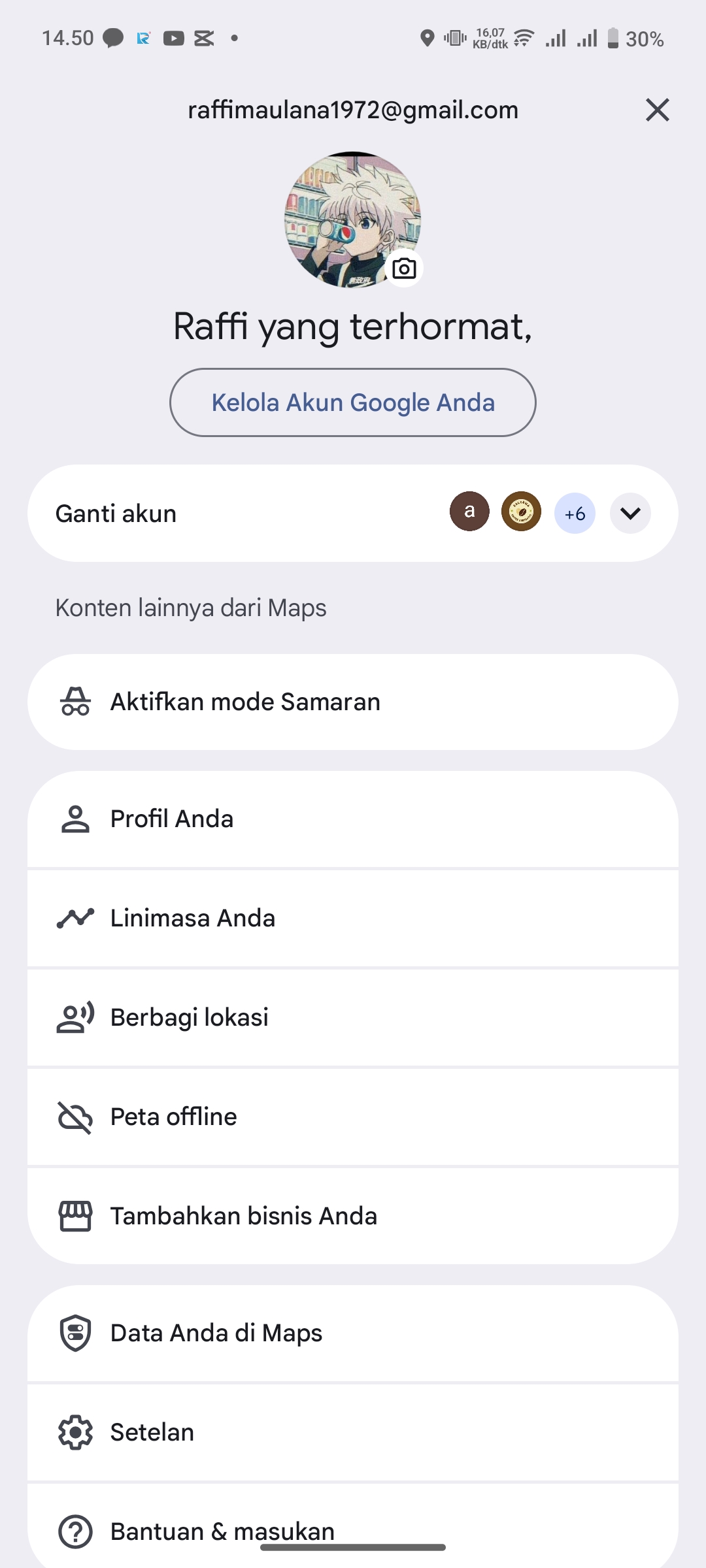Go to Peta offline
This screenshot has width=706, height=1568.
coord(353,1117)
